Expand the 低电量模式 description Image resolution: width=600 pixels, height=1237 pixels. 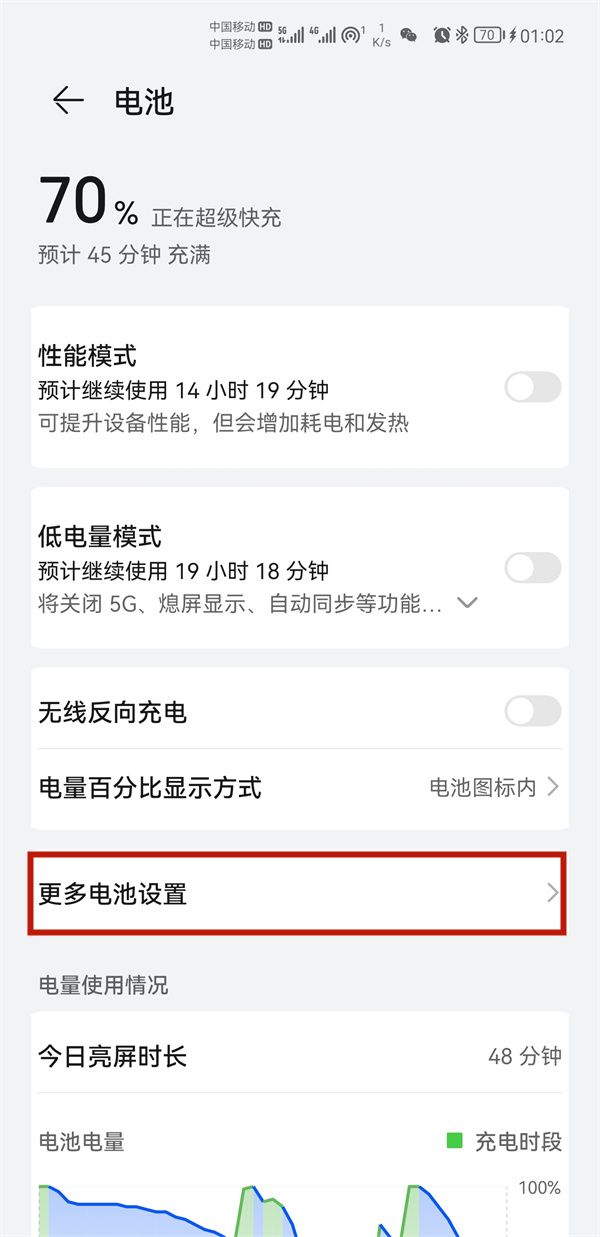467,603
